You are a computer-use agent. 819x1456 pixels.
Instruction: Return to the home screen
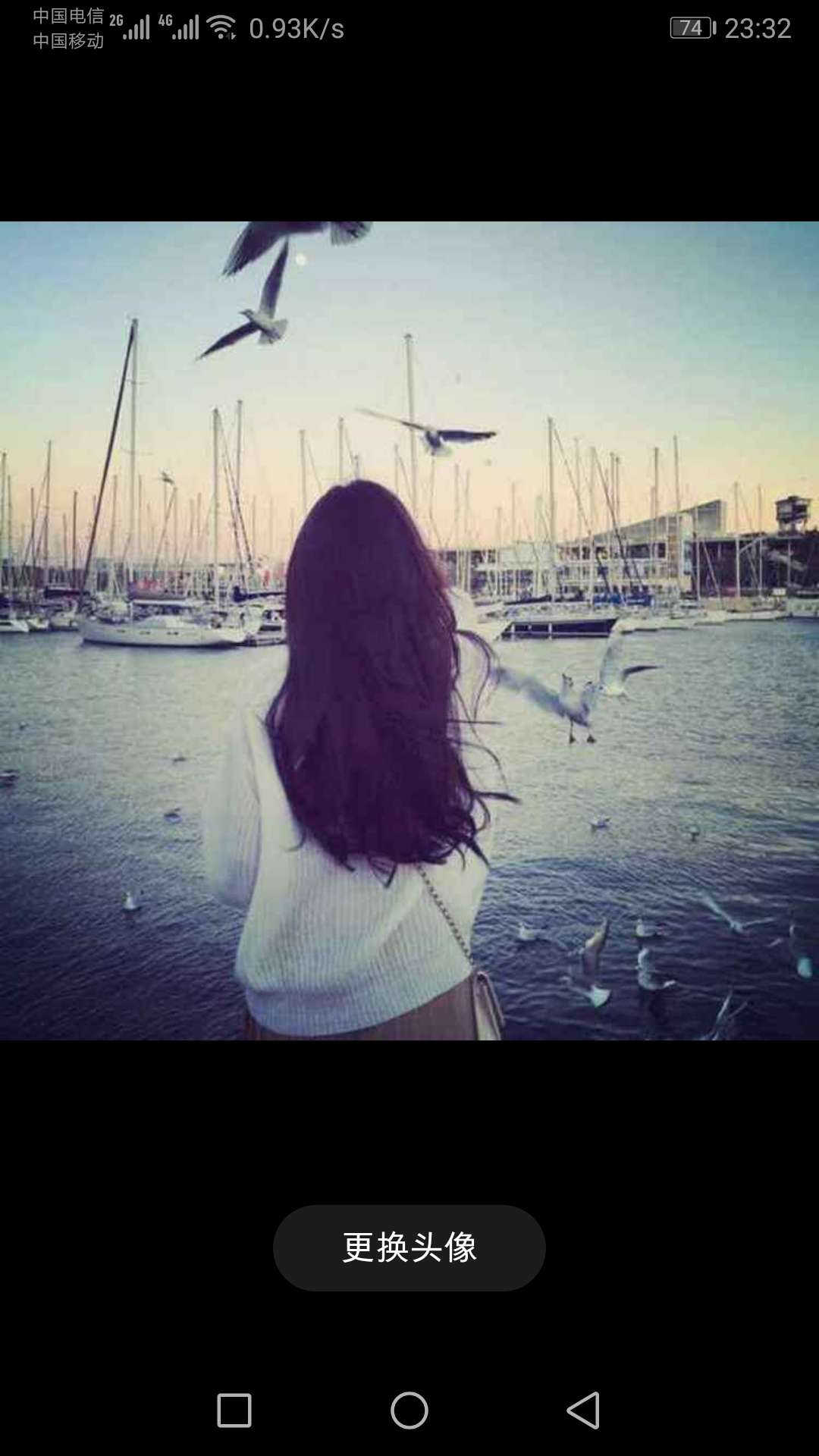[409, 1410]
